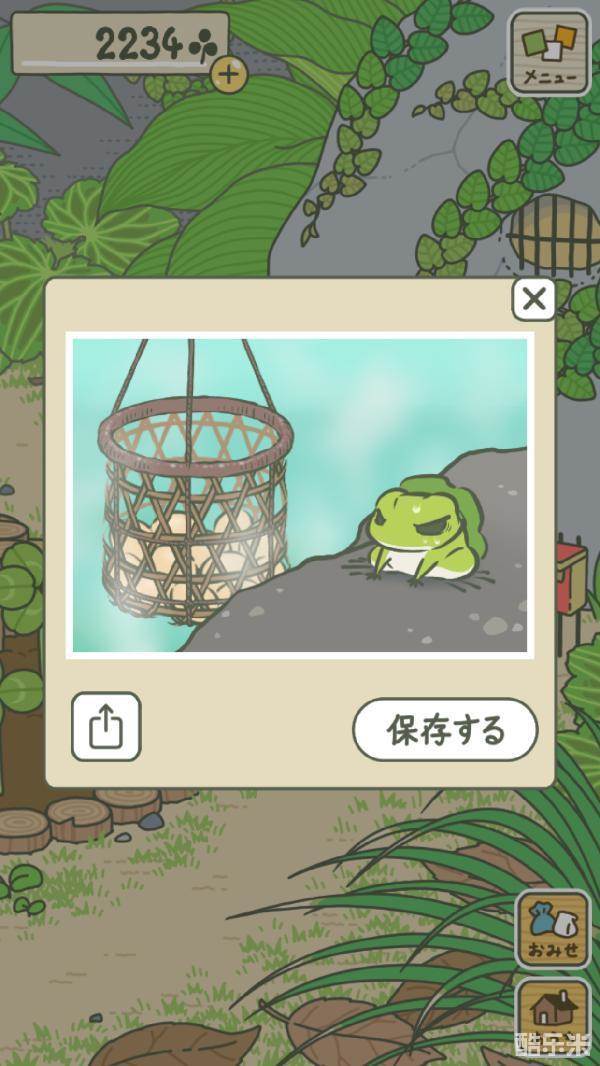Screen dimensions: 600x1066
Task: Share the frog travel photo
Action: point(106,727)
